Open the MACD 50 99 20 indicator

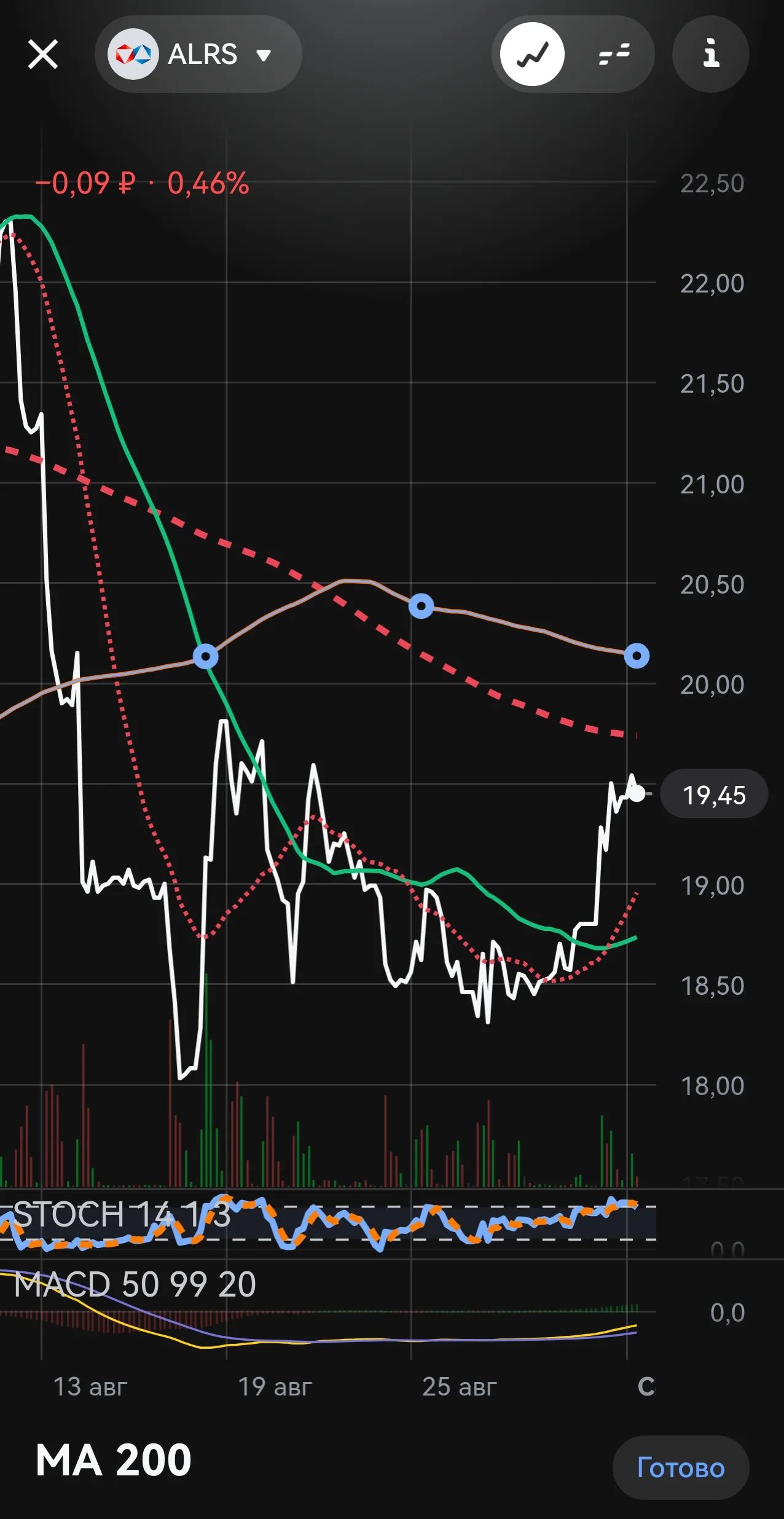135,1285
